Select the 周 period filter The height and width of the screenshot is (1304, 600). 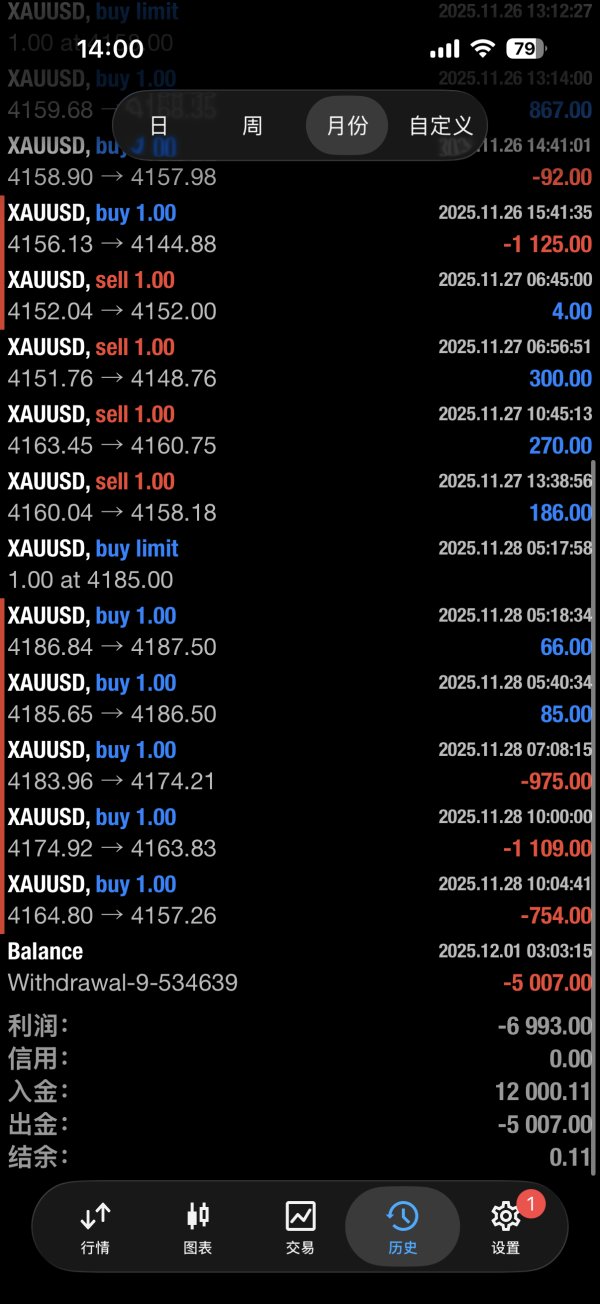coord(252,126)
